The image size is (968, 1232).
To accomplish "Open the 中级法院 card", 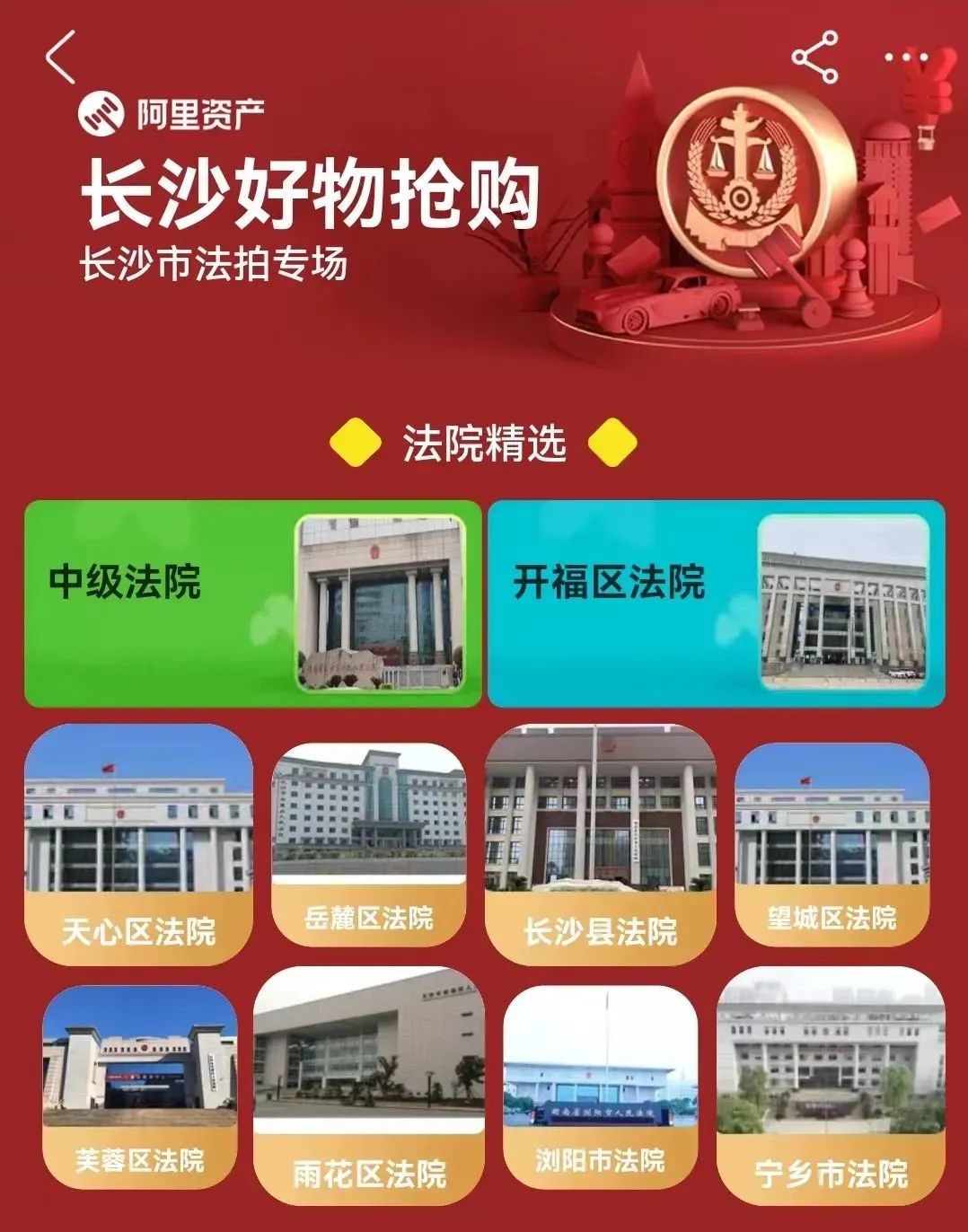I will tap(252, 604).
